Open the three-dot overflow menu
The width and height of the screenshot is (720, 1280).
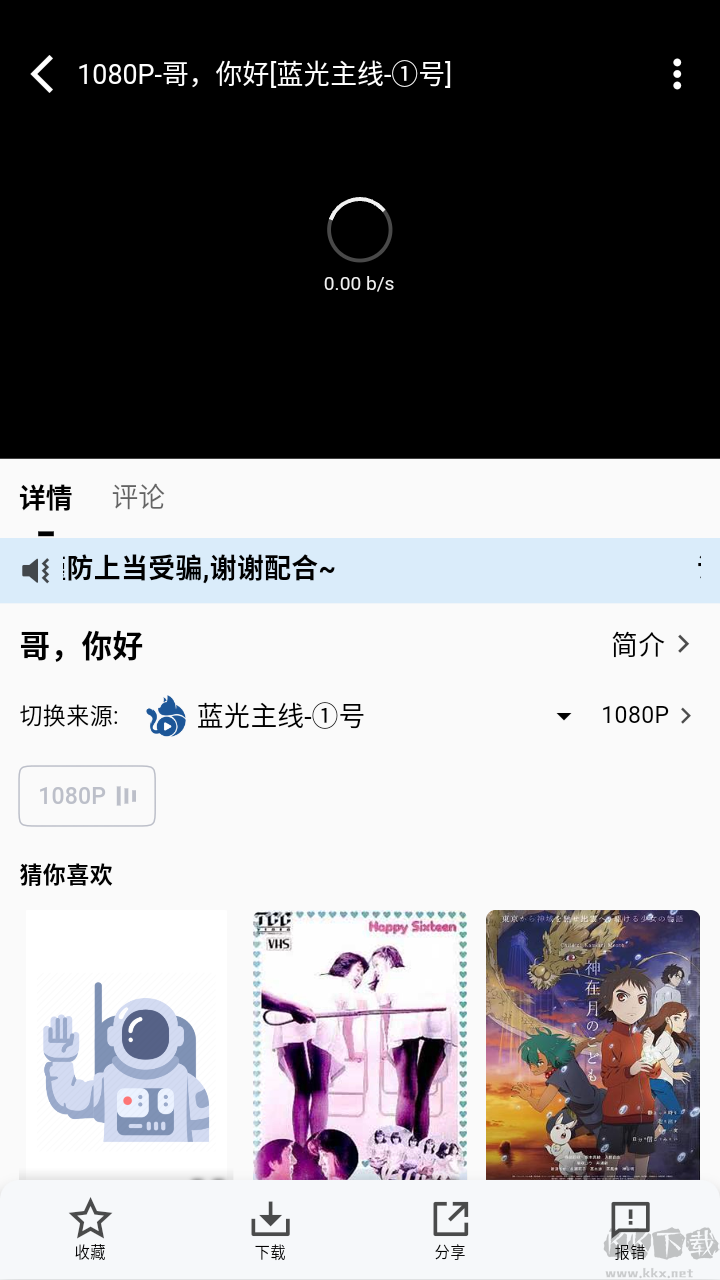677,75
